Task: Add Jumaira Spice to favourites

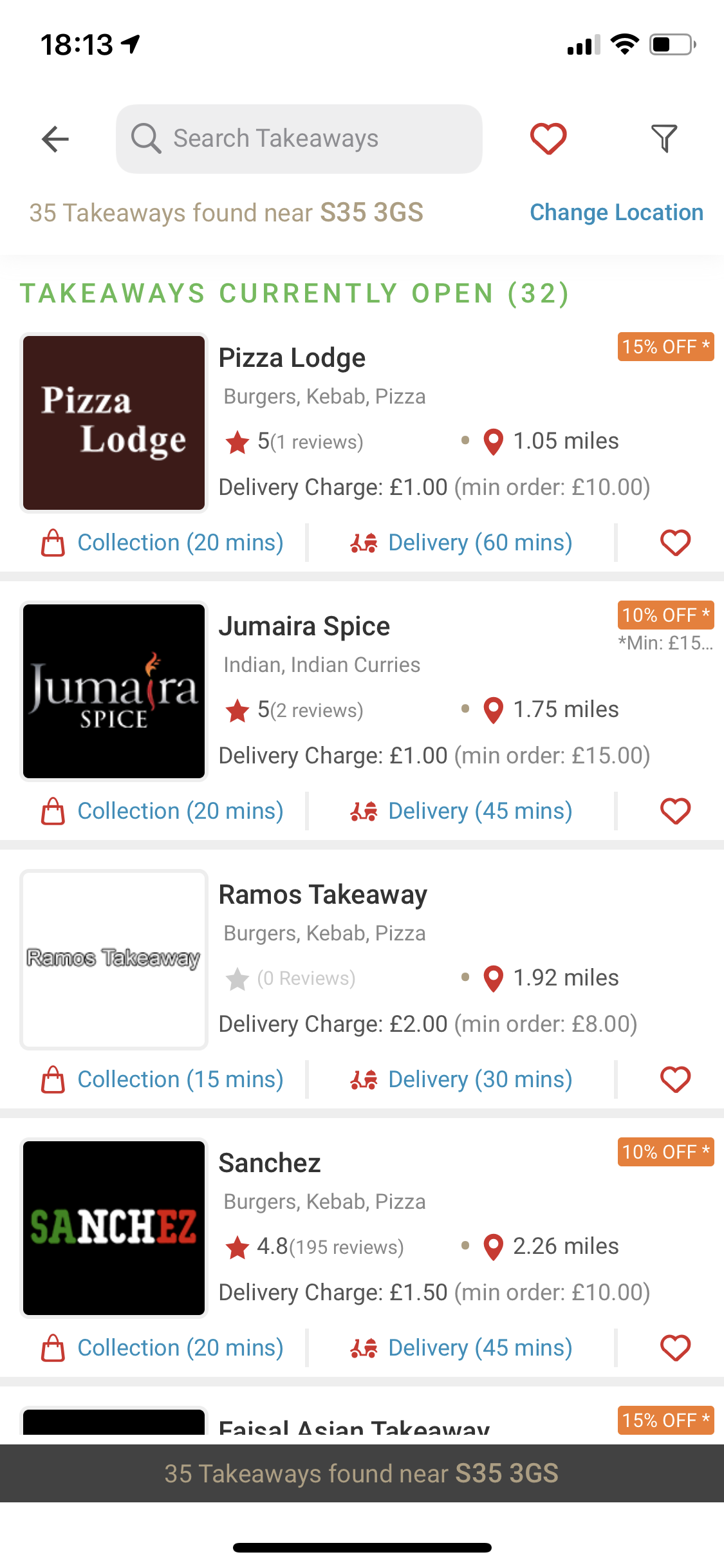Action: pyautogui.click(x=675, y=811)
